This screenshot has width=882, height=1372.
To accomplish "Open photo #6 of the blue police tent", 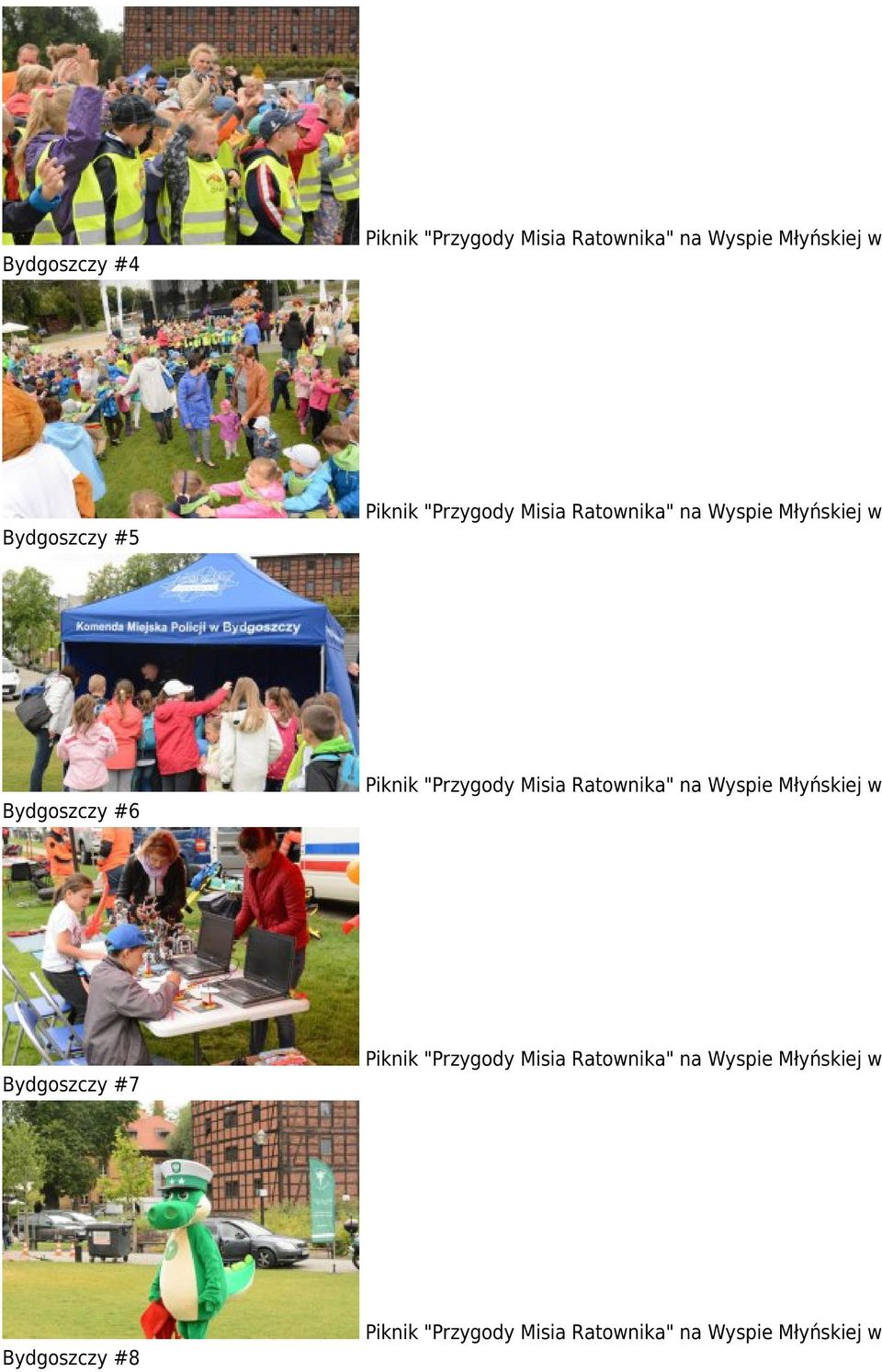I will pos(180,672).
